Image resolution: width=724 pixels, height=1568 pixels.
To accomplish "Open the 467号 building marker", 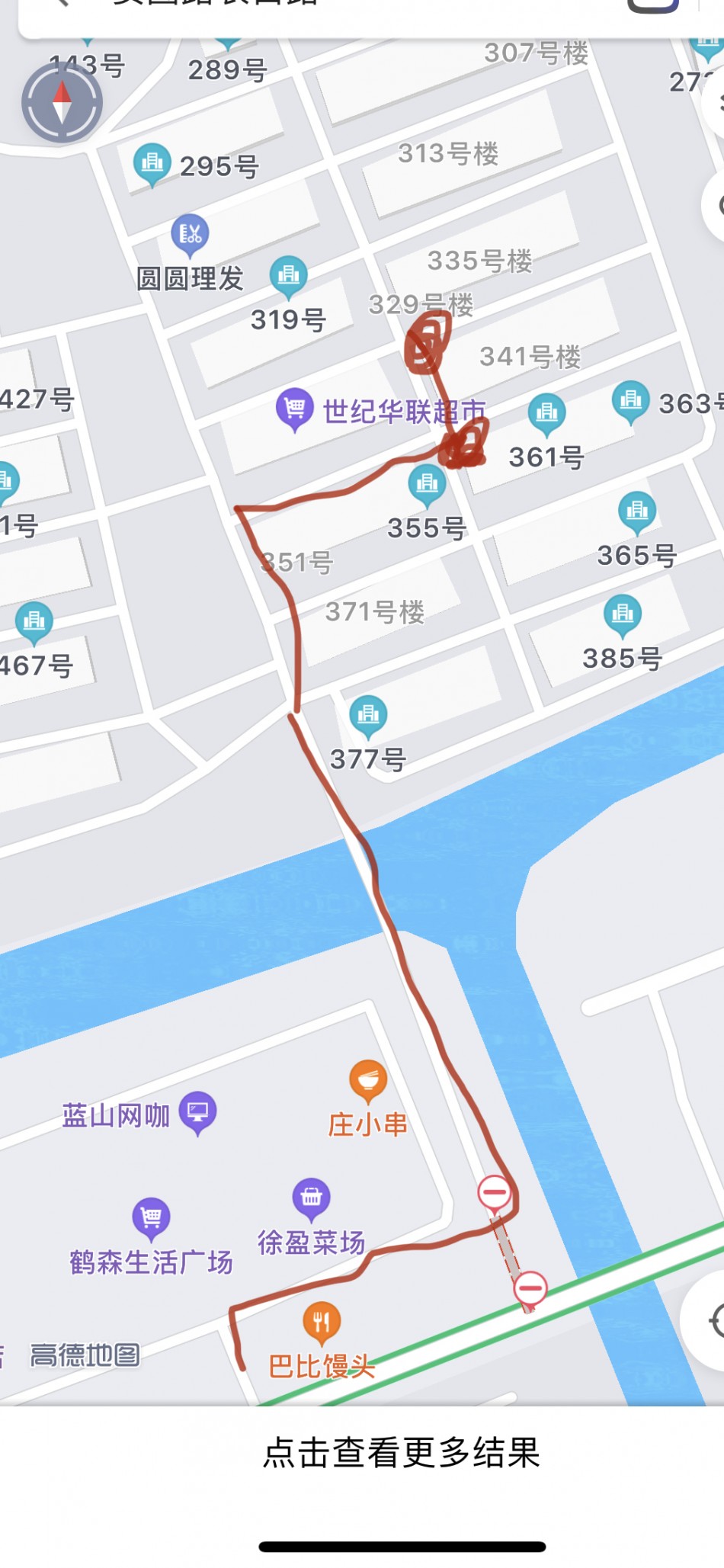I will click(x=34, y=621).
